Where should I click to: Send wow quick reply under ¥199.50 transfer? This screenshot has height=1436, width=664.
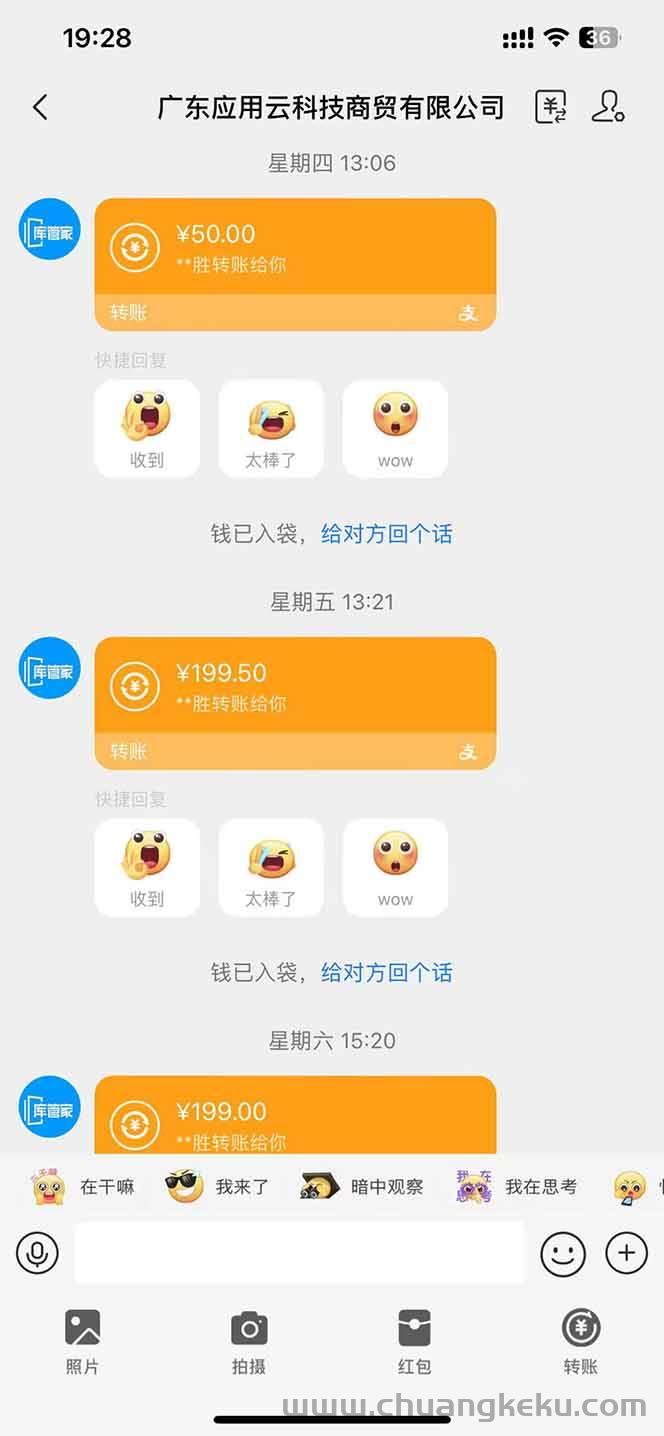pos(395,868)
